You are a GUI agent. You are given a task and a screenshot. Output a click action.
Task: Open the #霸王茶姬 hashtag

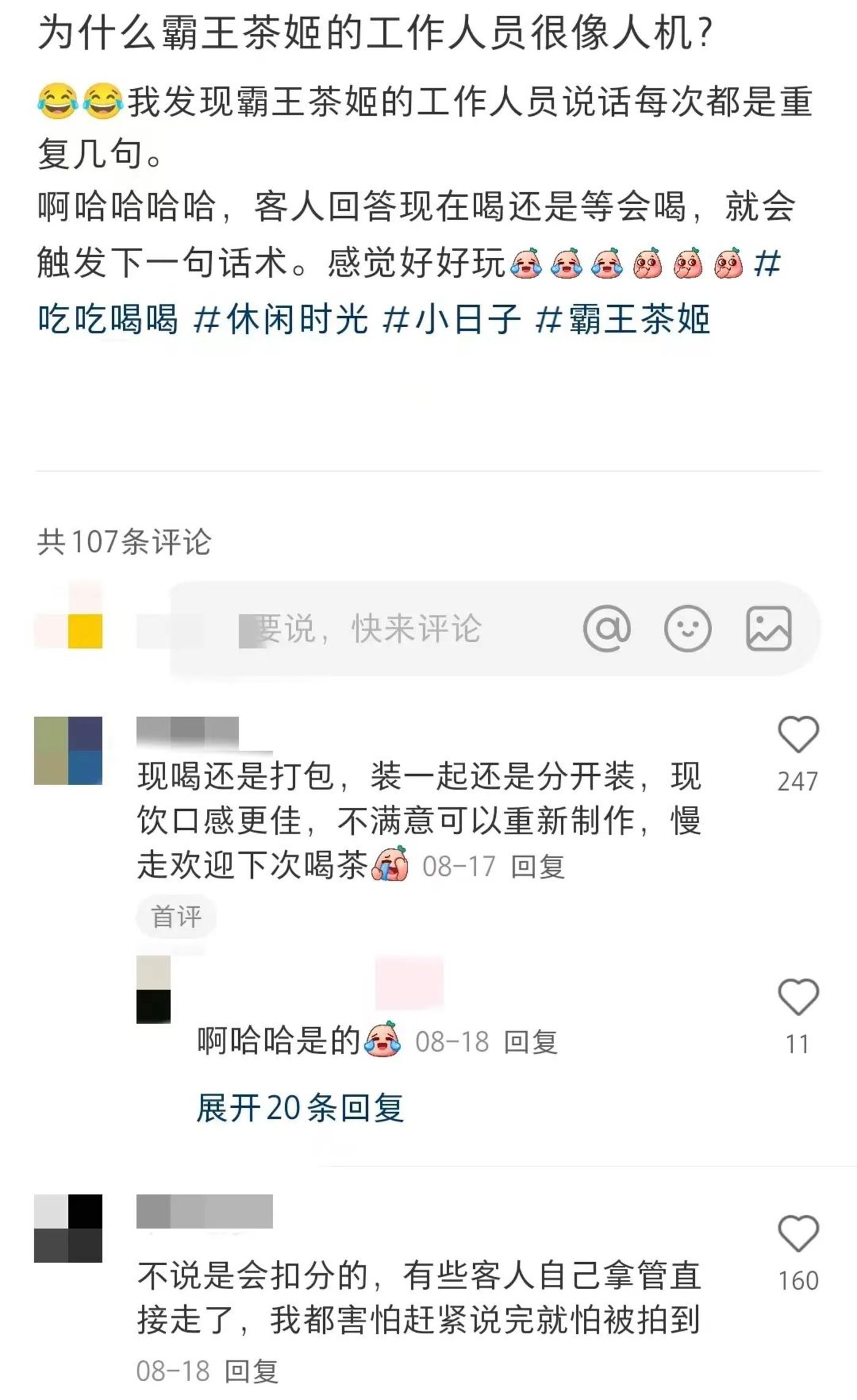pyautogui.click(x=623, y=319)
